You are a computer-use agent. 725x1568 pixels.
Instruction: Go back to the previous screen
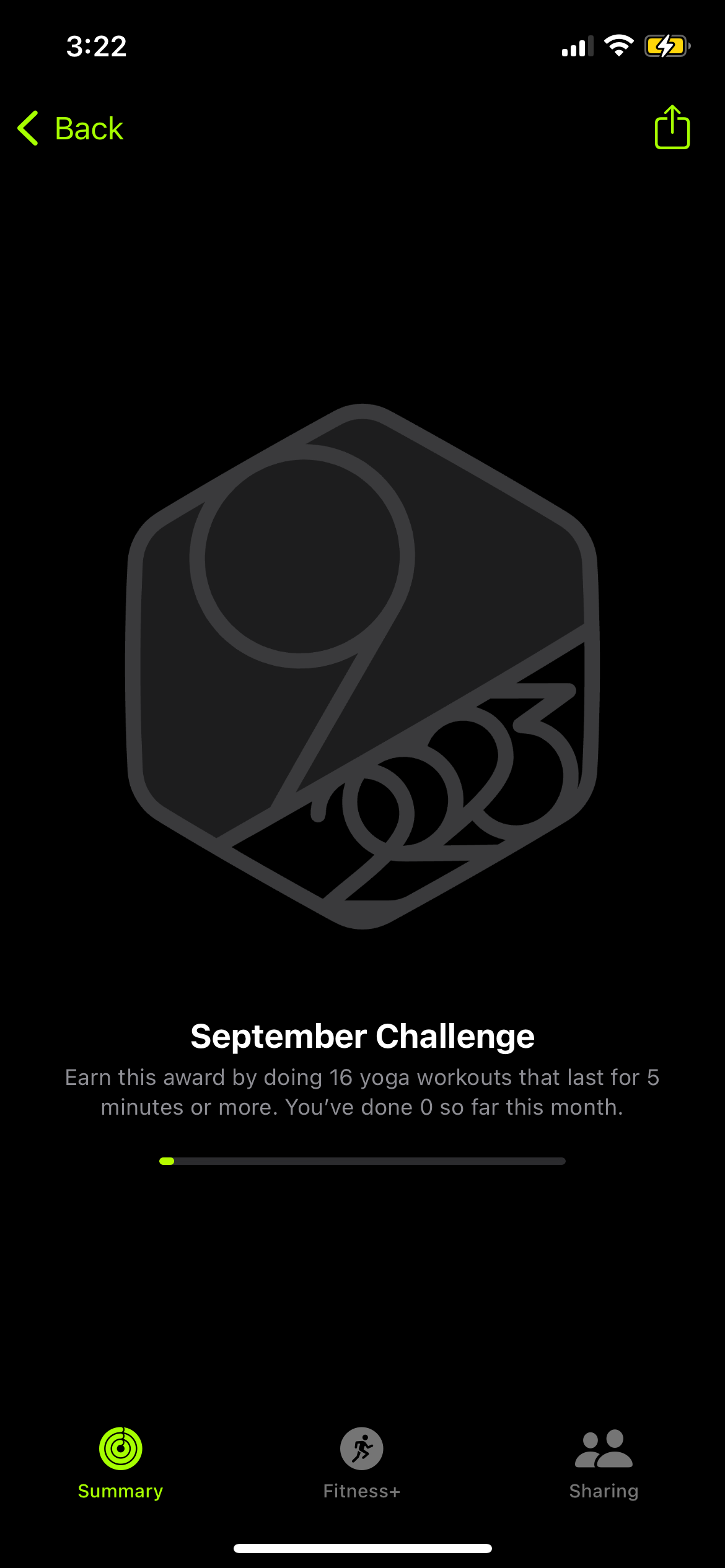71,129
